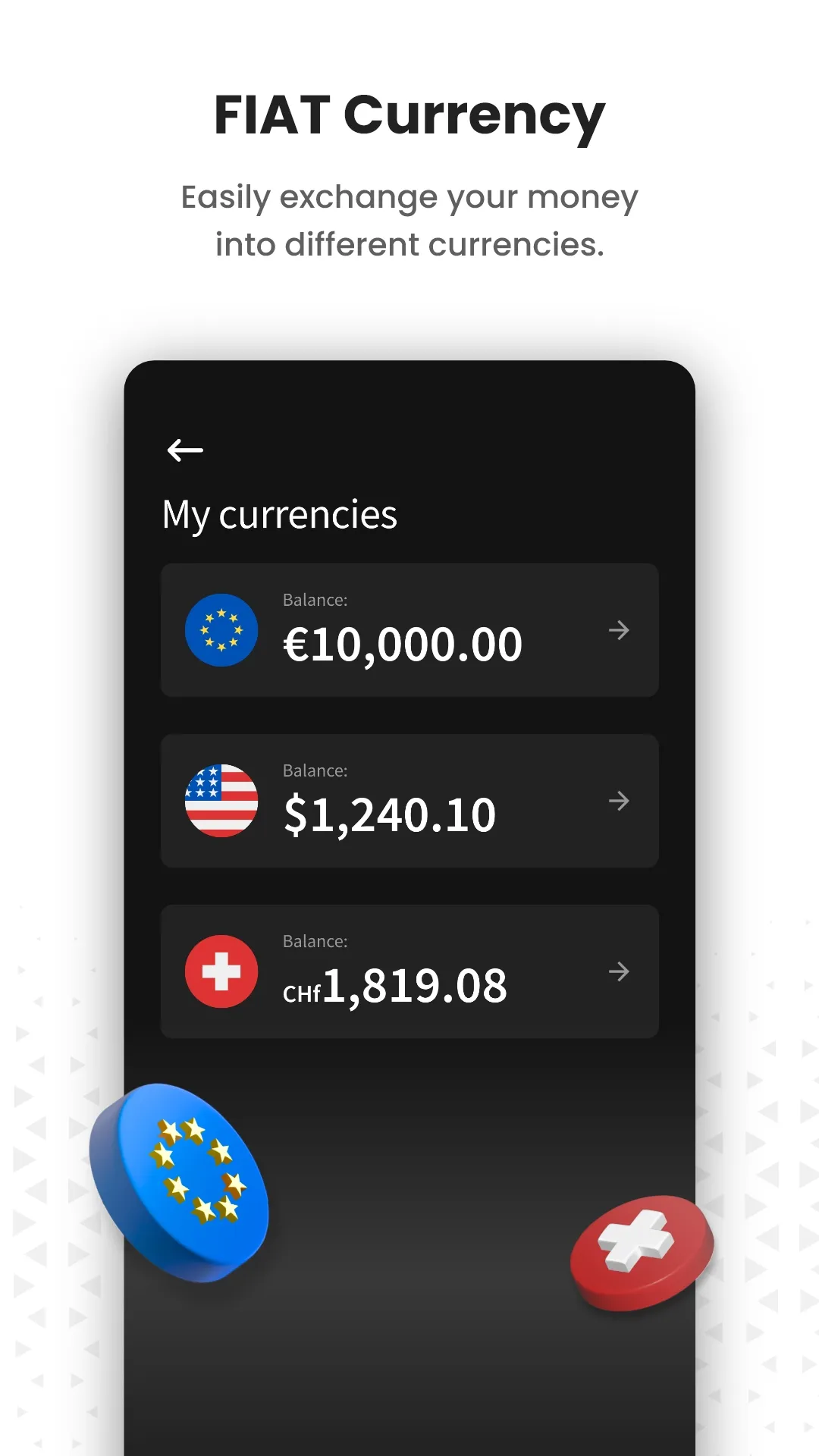
Task: Click the arrow on the dollar balance card
Action: point(620,801)
